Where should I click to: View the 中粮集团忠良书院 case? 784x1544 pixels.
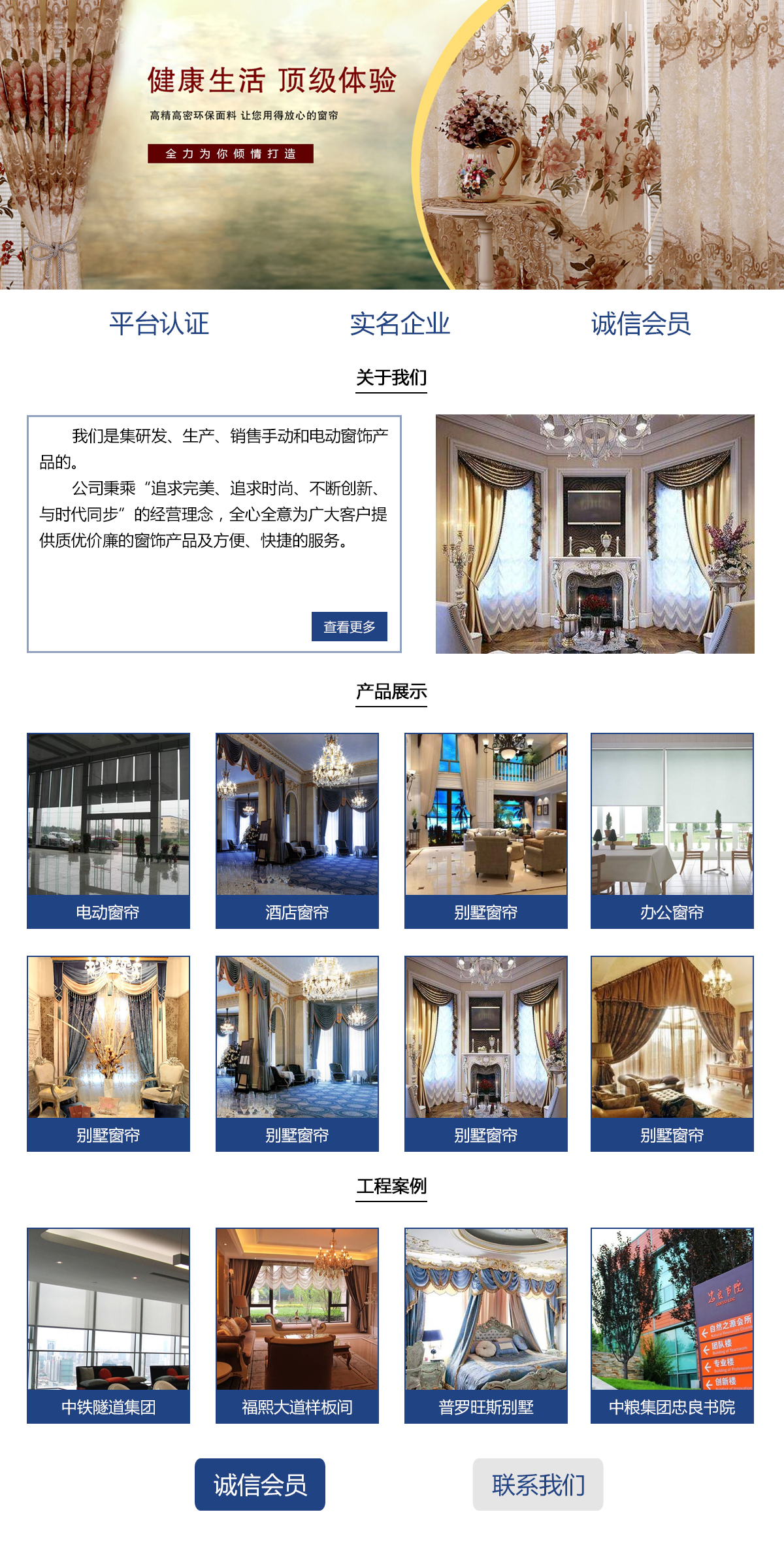(x=672, y=1324)
